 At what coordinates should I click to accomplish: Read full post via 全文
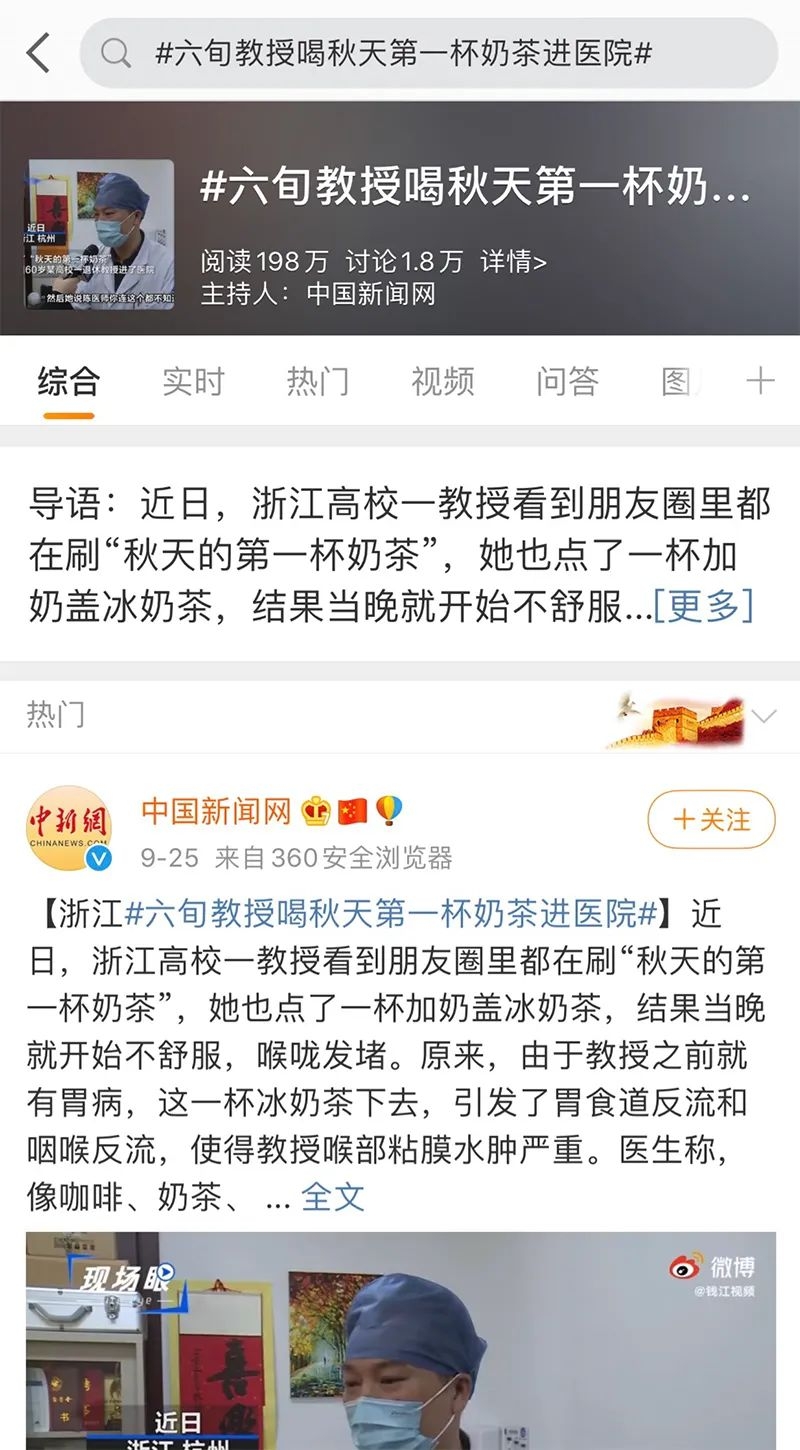point(332,1196)
